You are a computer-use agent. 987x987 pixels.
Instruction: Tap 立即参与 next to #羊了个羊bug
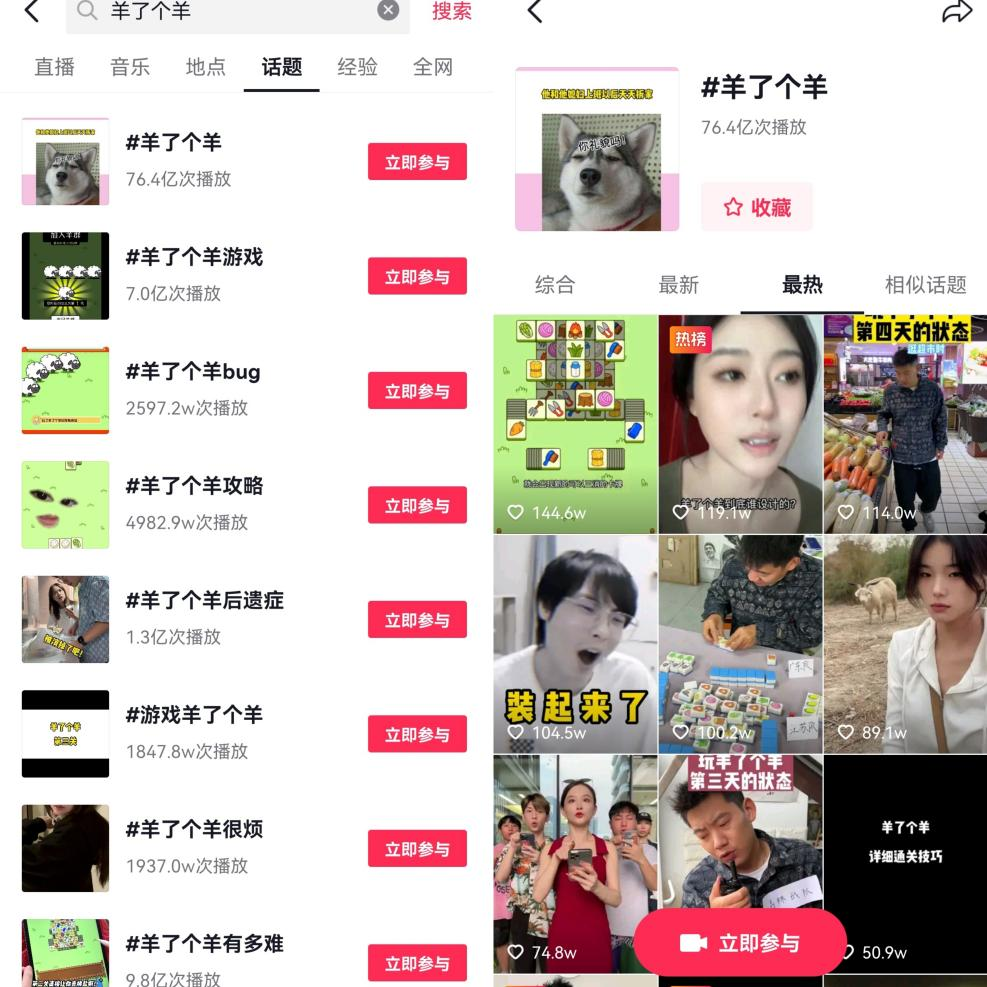(x=417, y=391)
